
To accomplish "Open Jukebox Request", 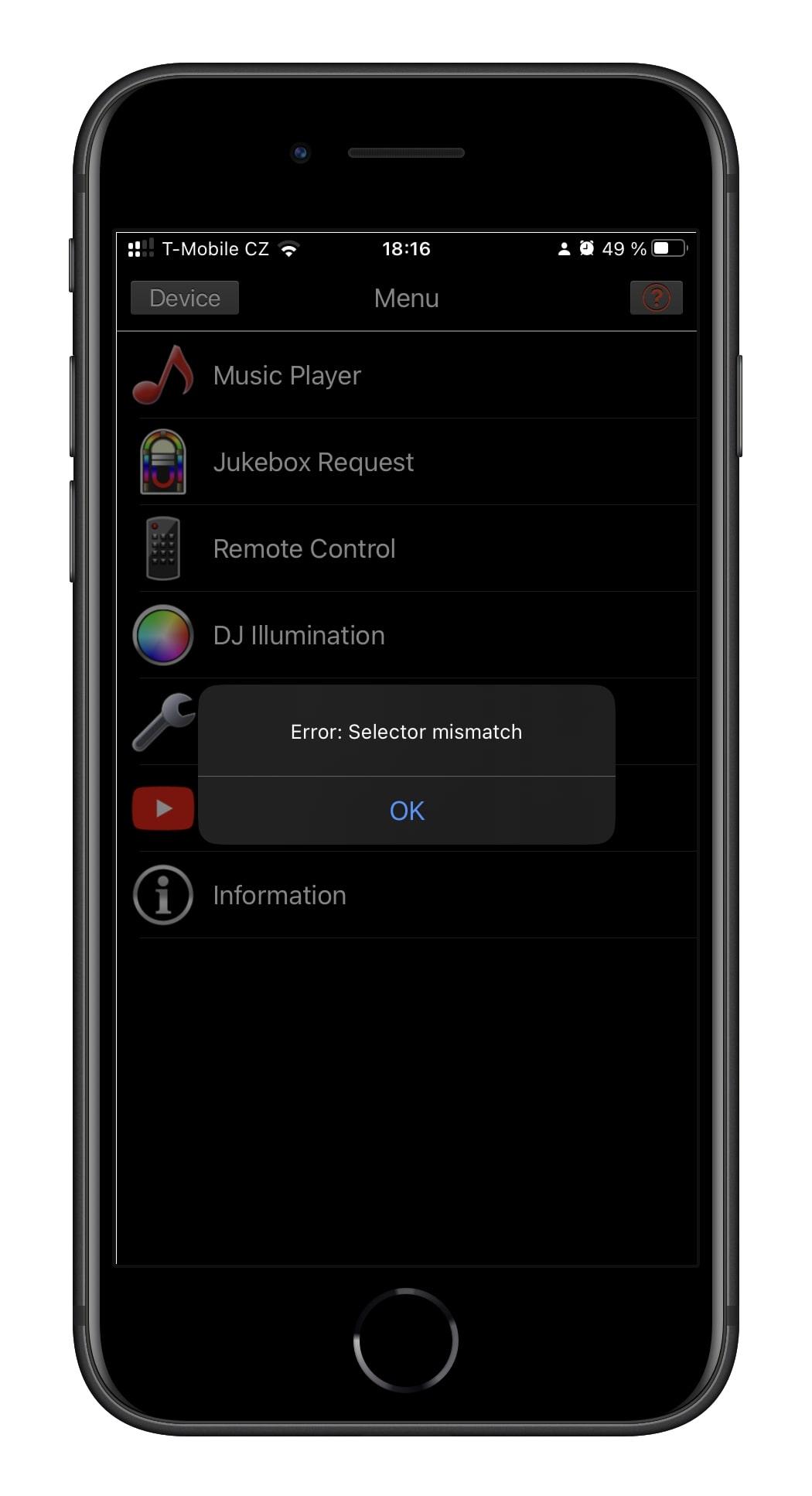I will point(407,462).
